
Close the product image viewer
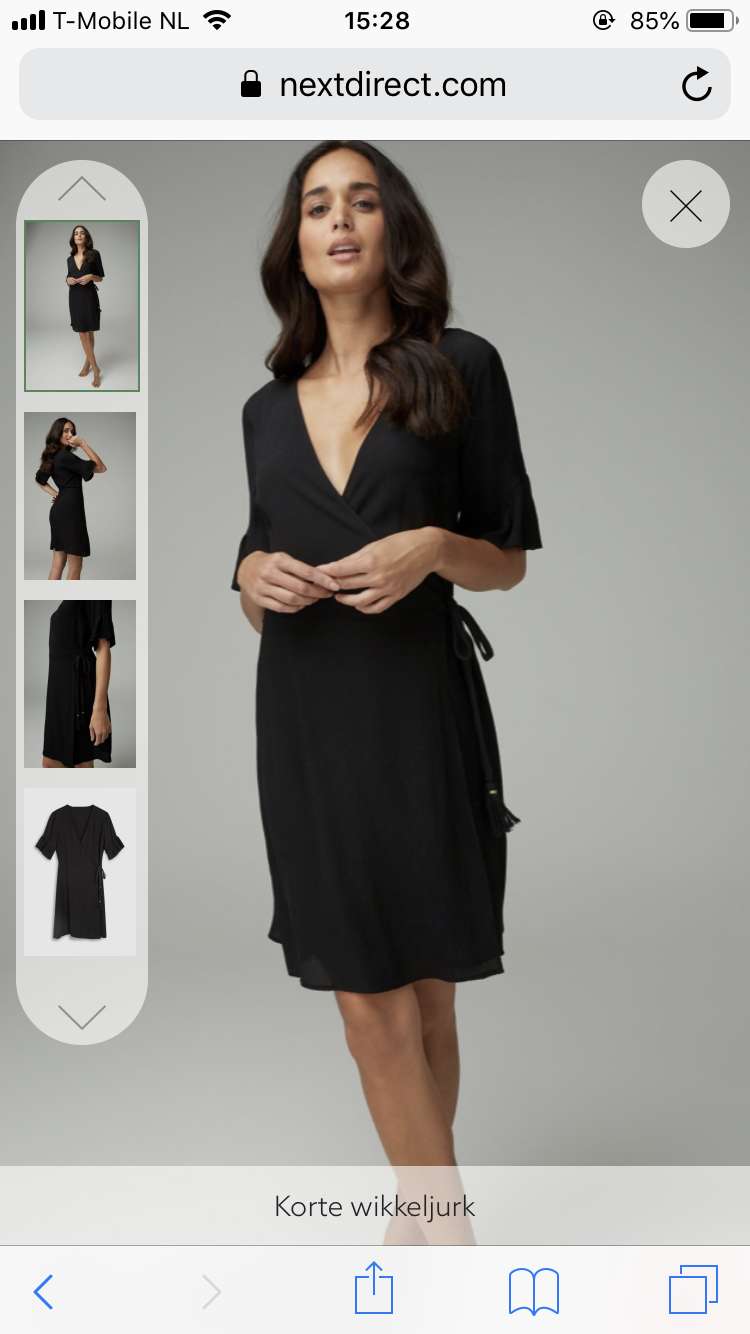pyautogui.click(x=686, y=204)
